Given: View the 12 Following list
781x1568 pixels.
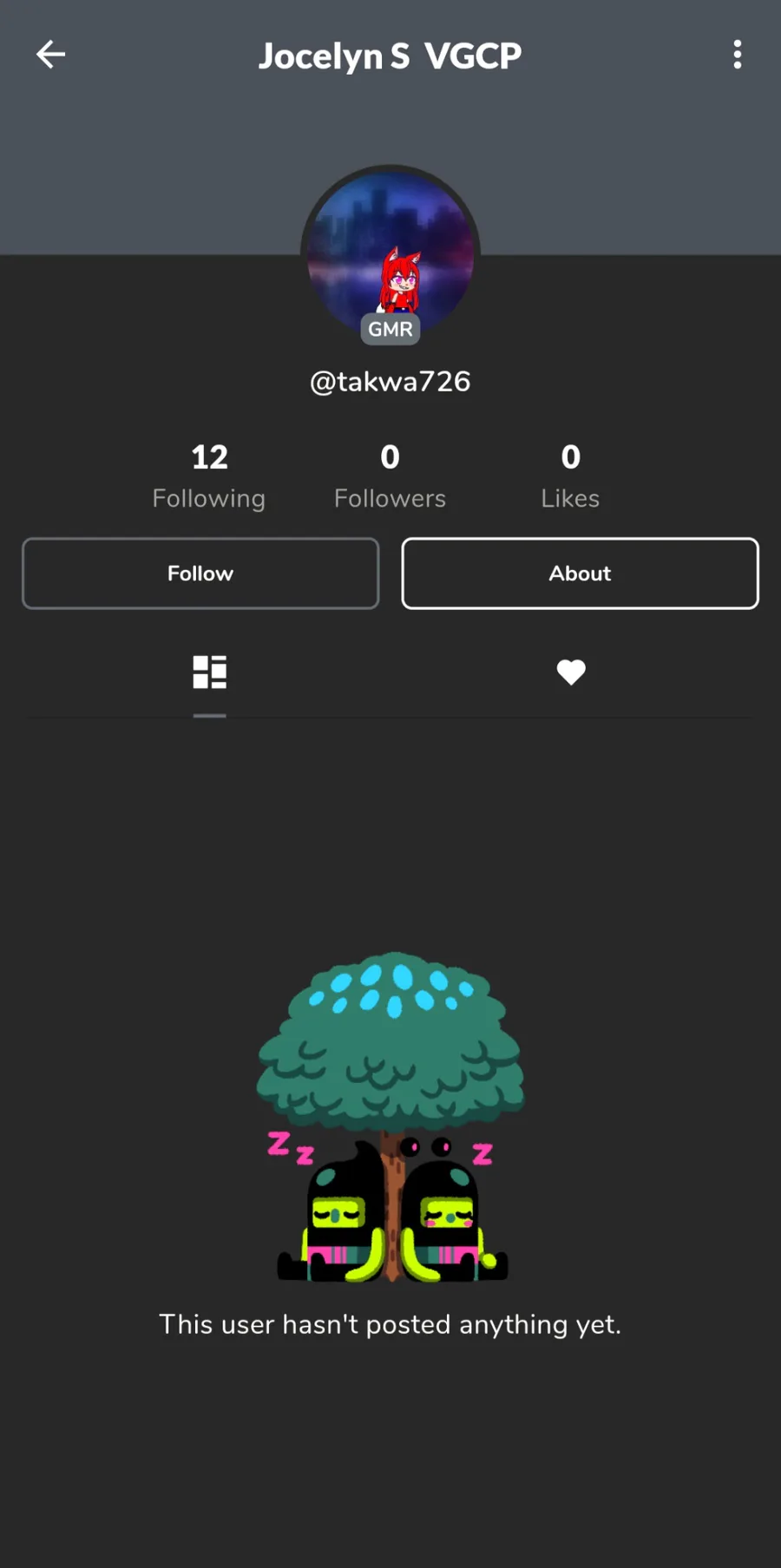Looking at the screenshot, I should pos(209,476).
